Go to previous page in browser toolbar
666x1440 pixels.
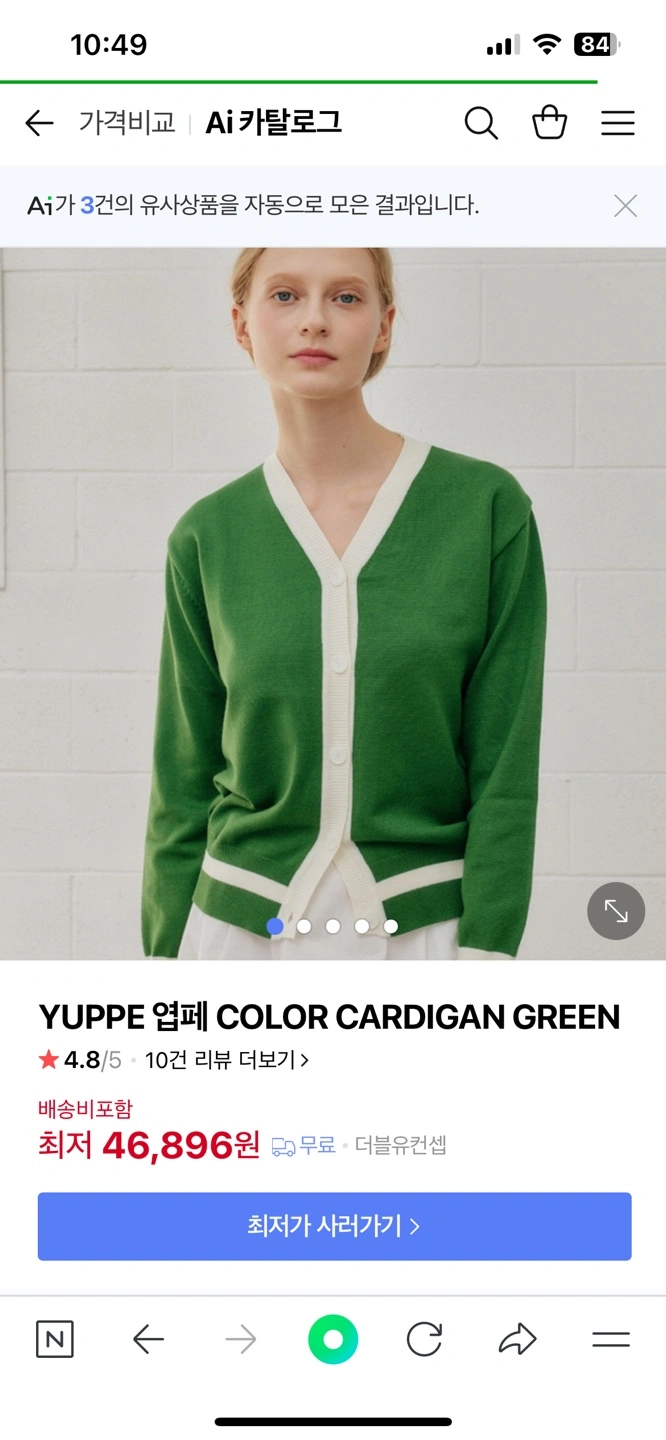(148, 1340)
